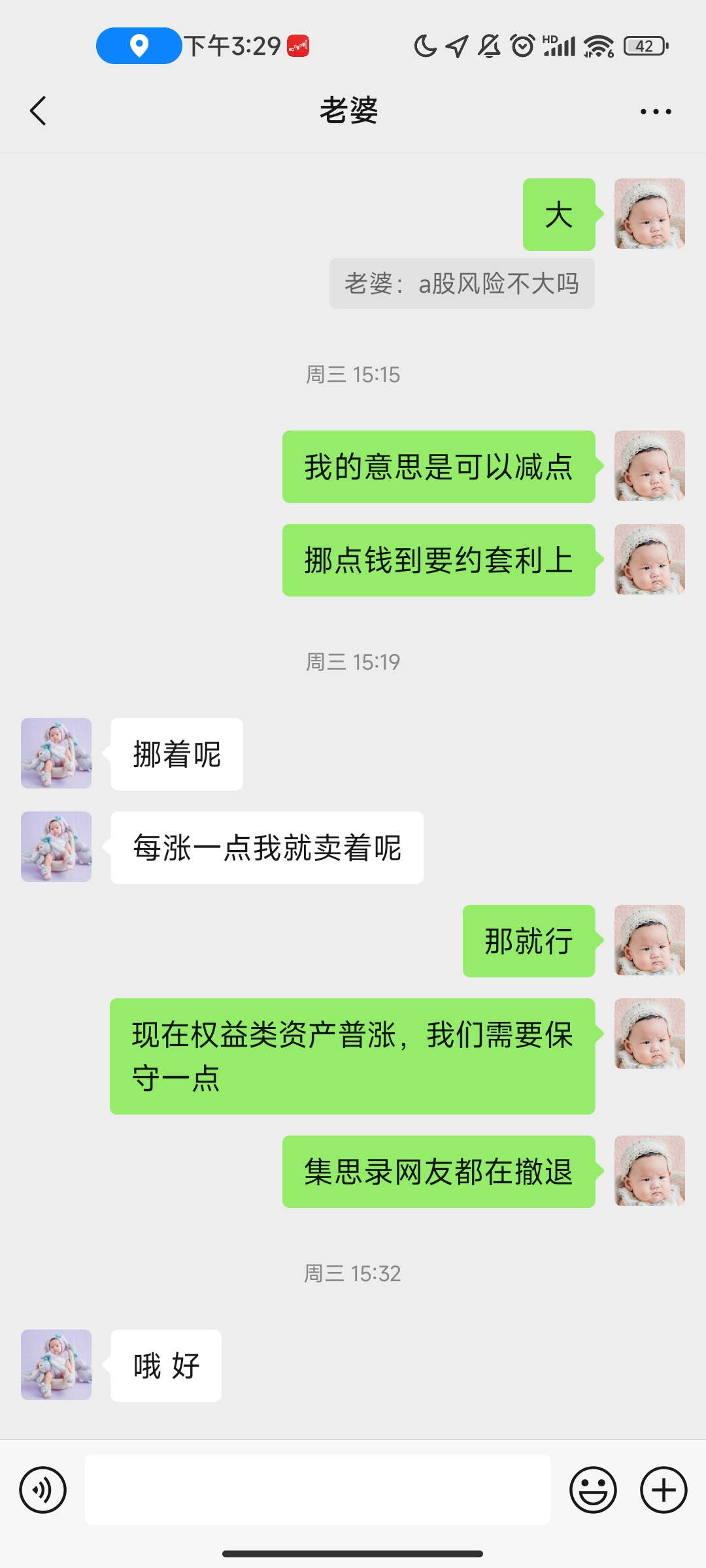Tap the quoted message "a股风险不大吗"
The width and height of the screenshot is (706, 1568).
(x=462, y=284)
